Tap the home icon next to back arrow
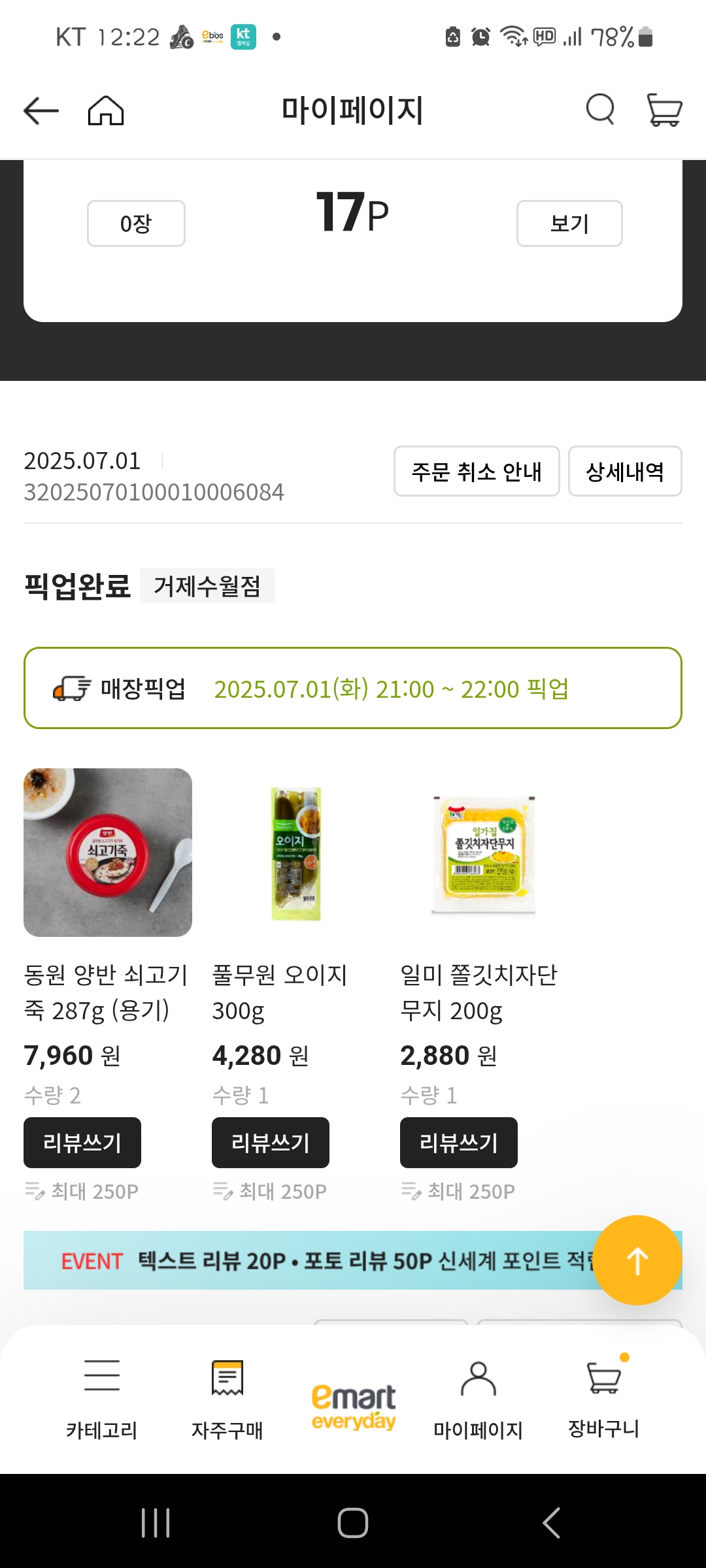 107,110
